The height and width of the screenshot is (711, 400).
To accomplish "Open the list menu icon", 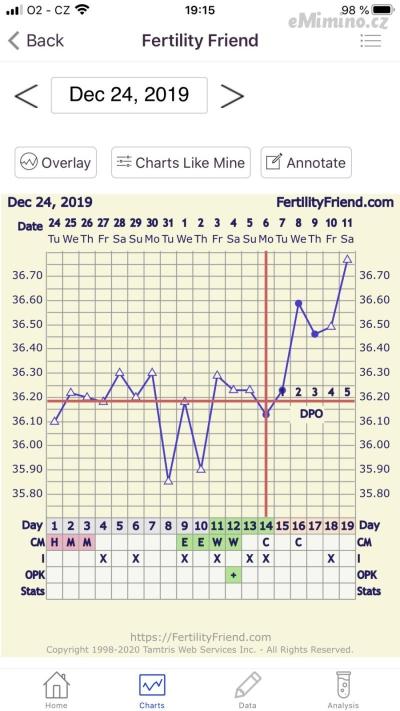I will pos(371,40).
